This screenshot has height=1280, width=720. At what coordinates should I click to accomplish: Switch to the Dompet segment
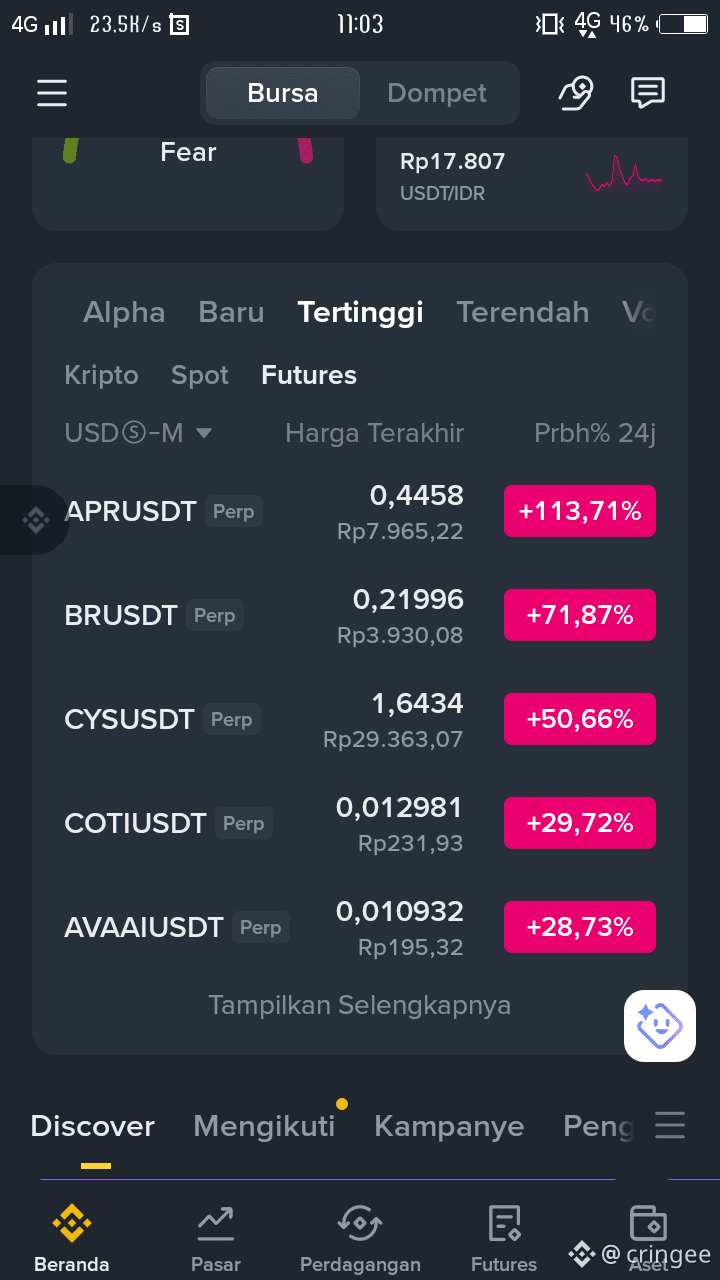point(437,93)
